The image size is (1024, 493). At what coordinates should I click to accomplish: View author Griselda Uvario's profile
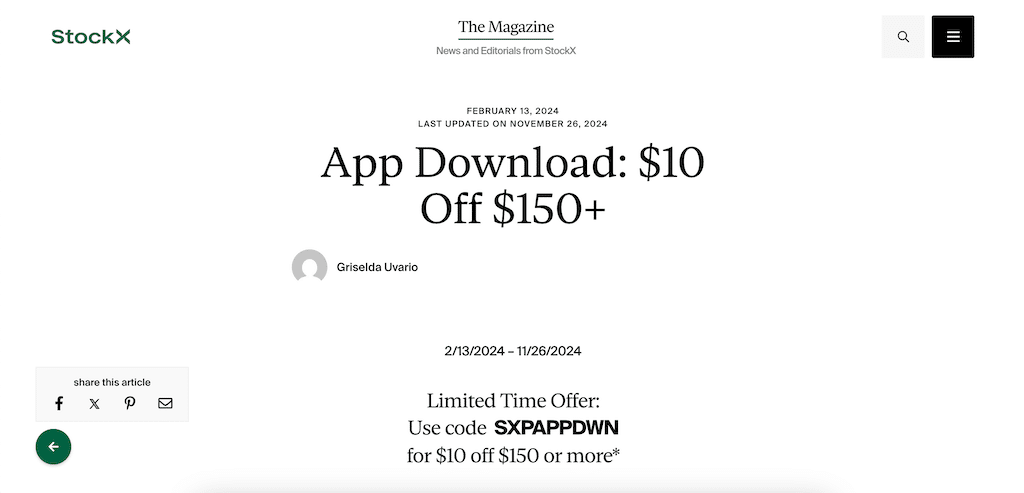[377, 267]
